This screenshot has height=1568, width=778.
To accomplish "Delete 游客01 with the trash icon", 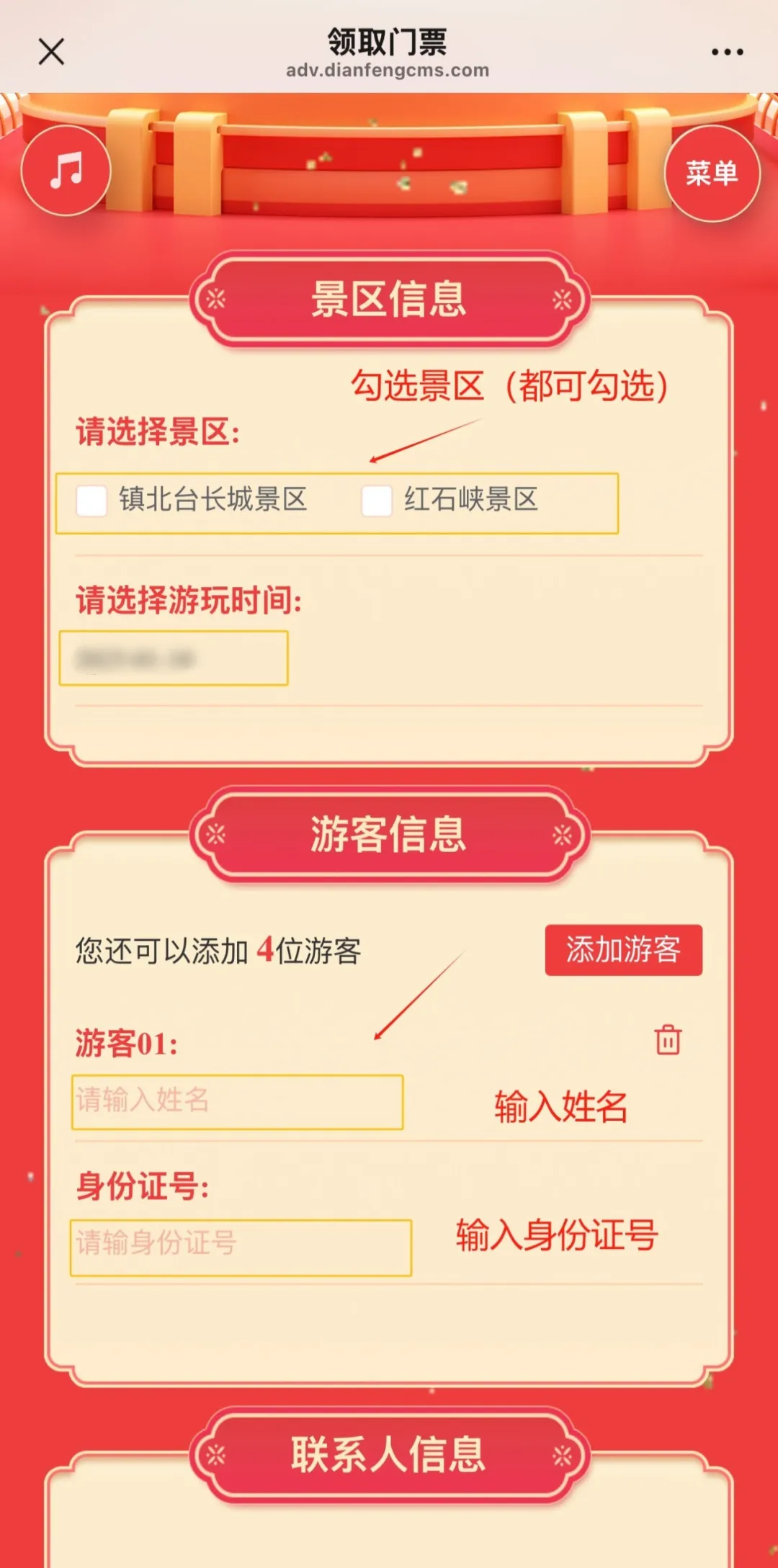I will click(668, 1039).
